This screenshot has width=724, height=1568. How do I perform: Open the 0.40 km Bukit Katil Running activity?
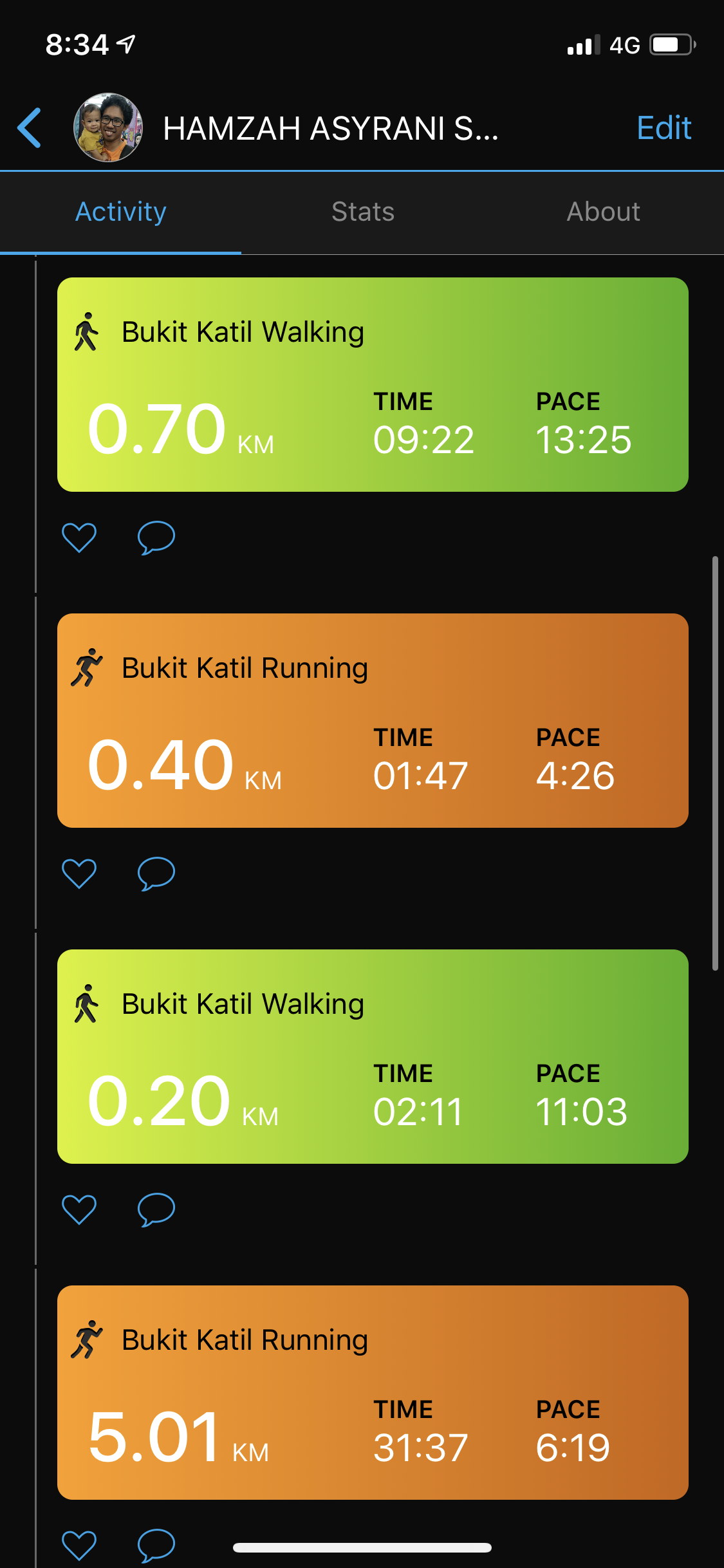click(373, 720)
